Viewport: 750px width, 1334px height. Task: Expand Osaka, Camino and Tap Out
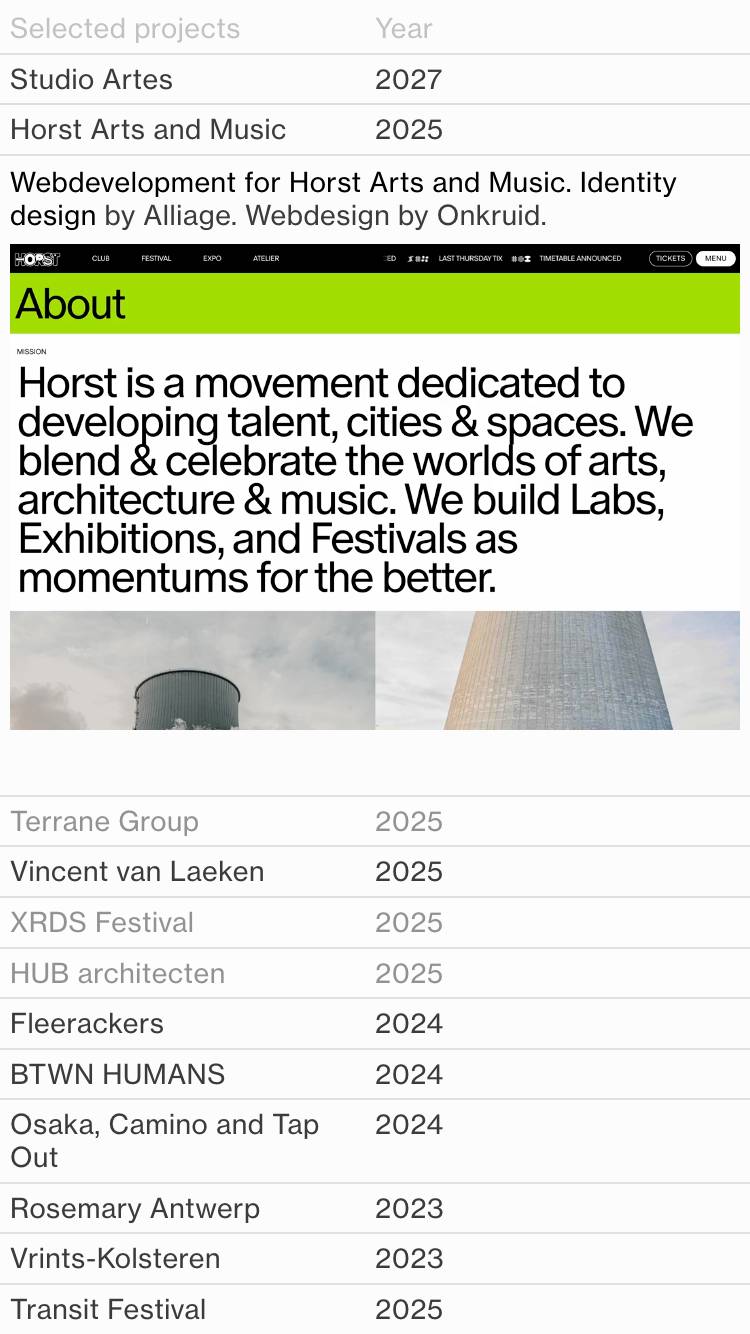[375, 1141]
